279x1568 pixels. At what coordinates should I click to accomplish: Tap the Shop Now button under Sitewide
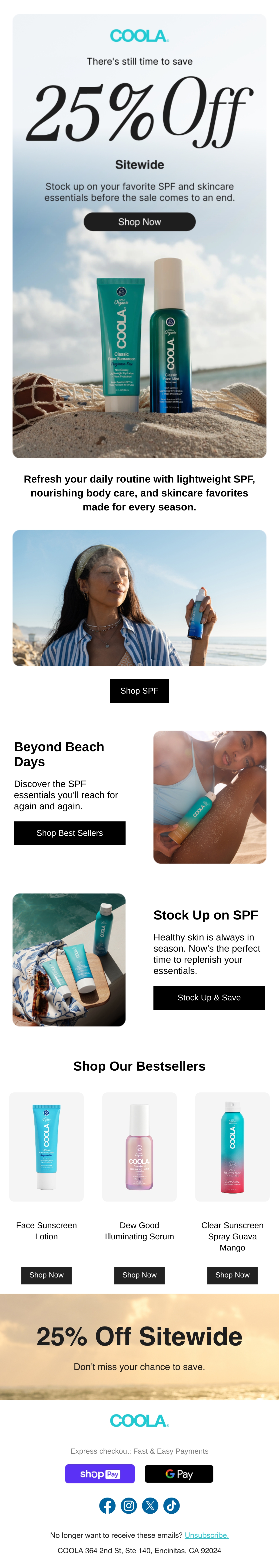(139, 222)
